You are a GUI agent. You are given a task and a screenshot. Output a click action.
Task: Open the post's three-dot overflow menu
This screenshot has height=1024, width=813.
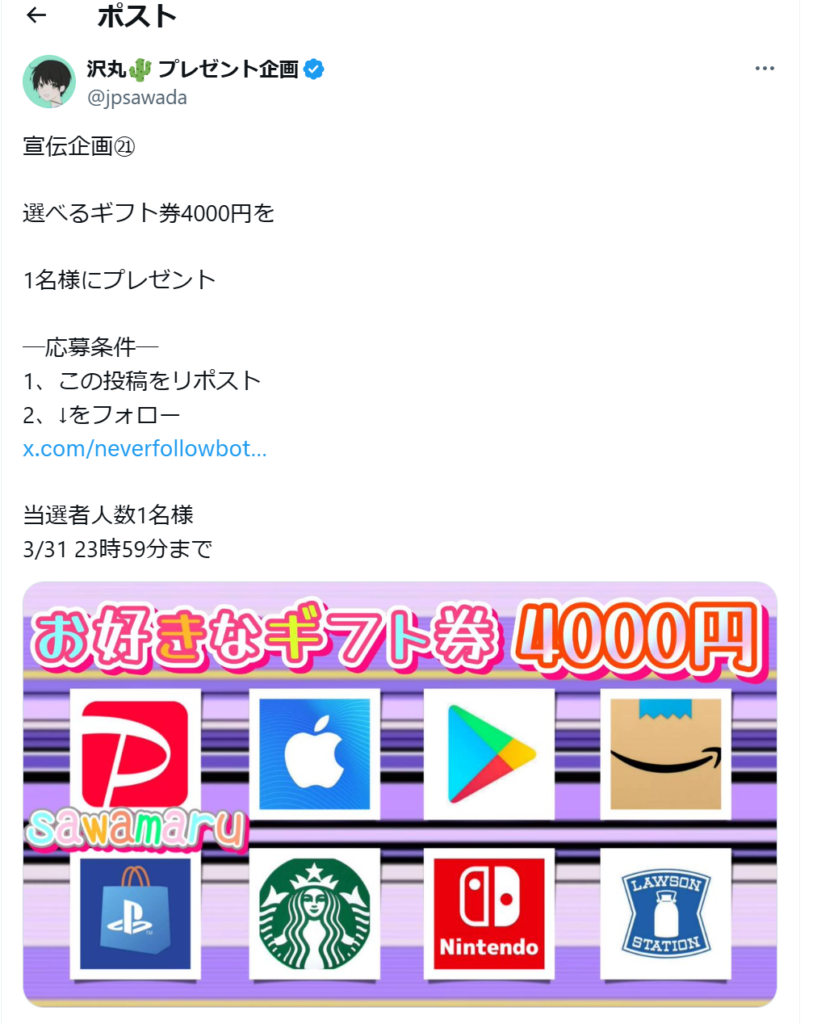(x=765, y=69)
